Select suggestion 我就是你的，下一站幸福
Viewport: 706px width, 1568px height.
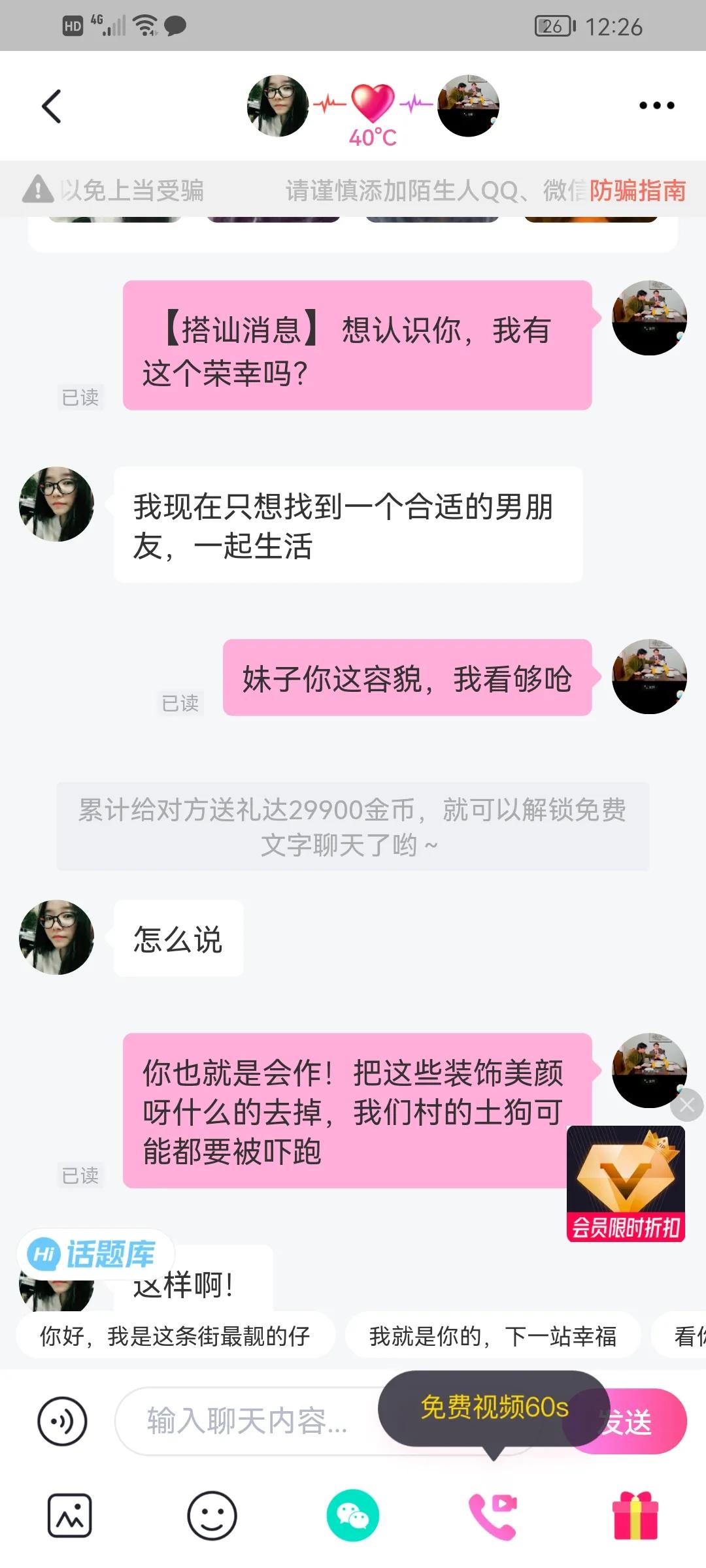click(x=492, y=1337)
